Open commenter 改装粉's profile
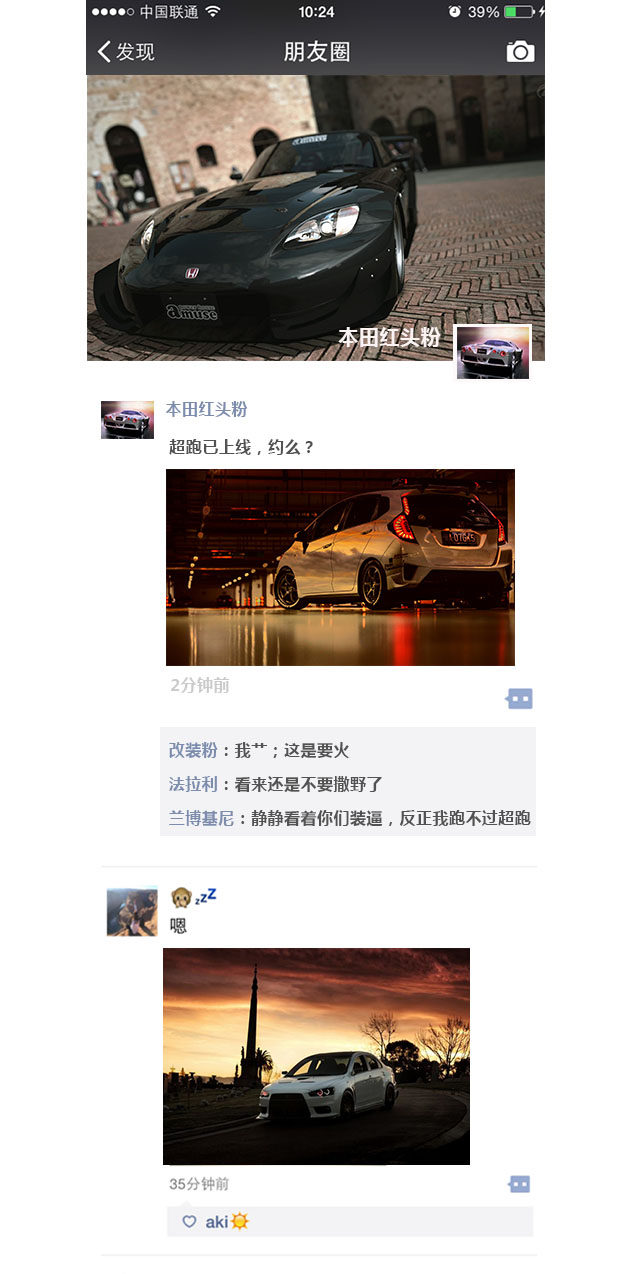Screen dimensions: 640x1274 tap(192, 750)
